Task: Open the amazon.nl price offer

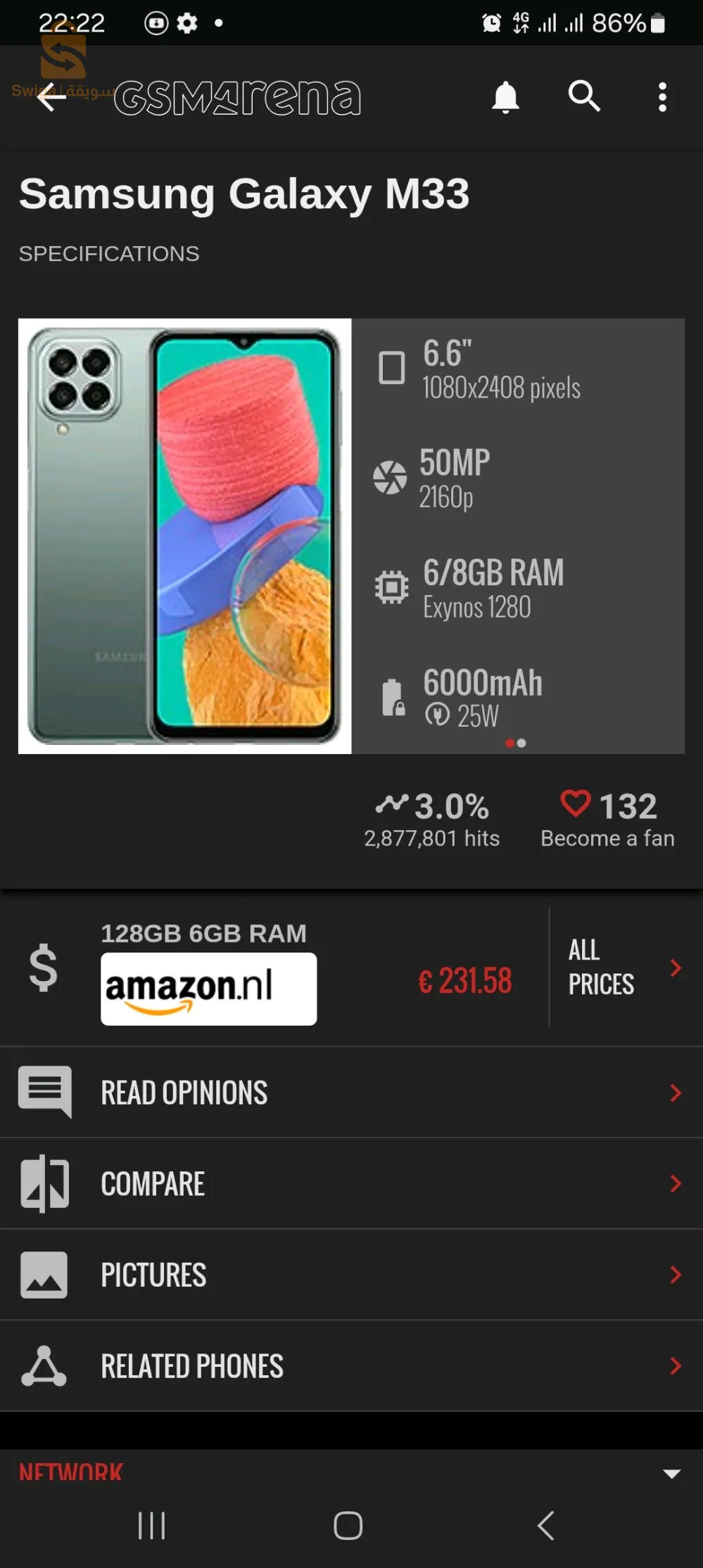Action: pos(209,988)
